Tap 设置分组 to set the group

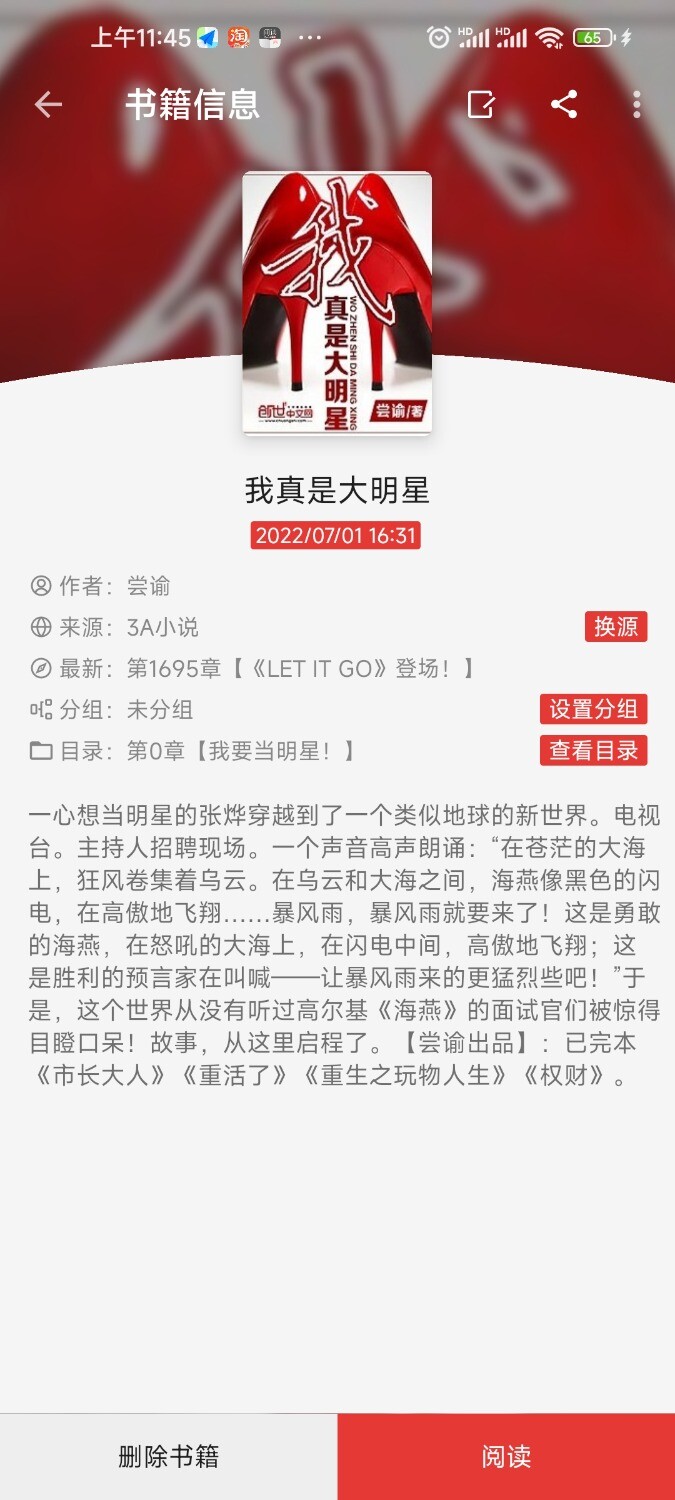(x=593, y=709)
